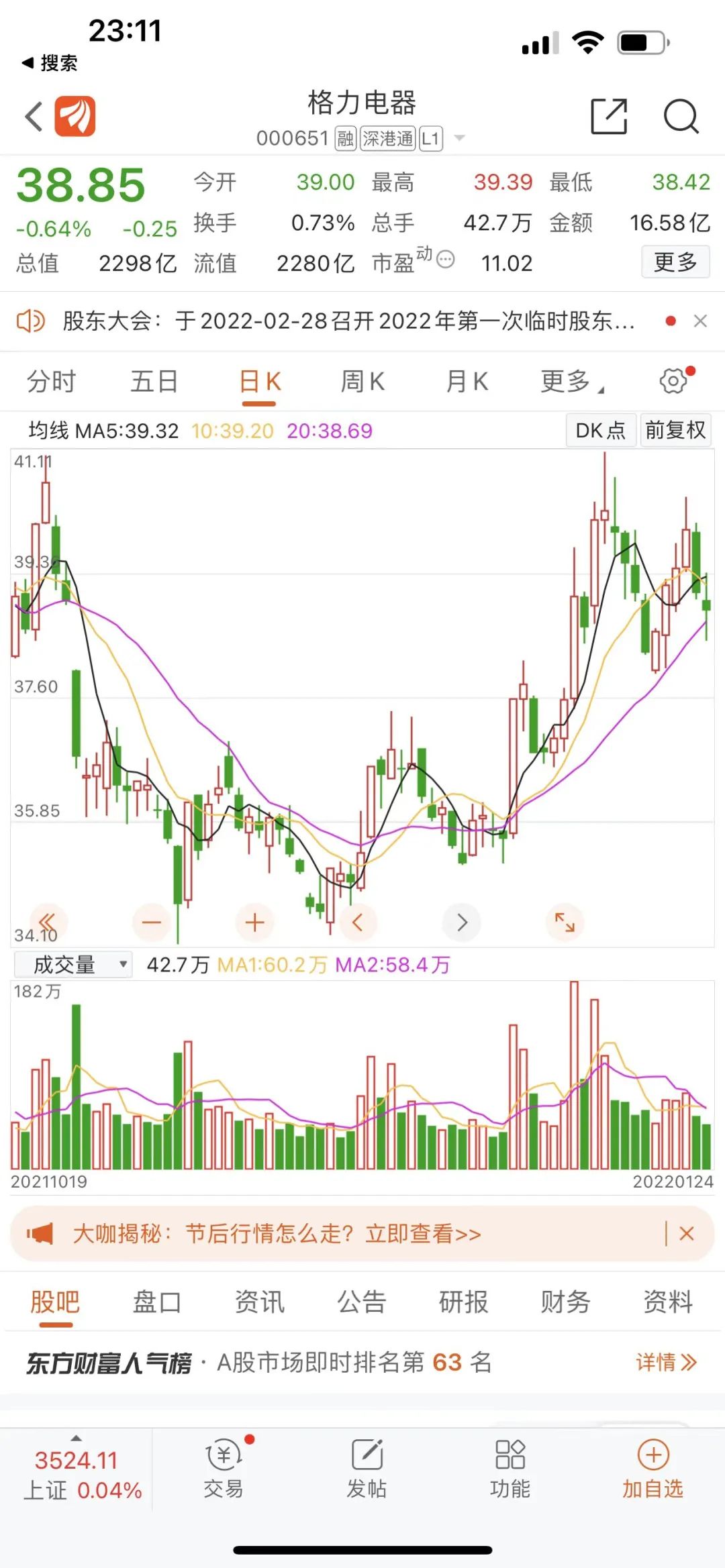
Task: Tap 更多 to show more quote data
Action: point(675,262)
